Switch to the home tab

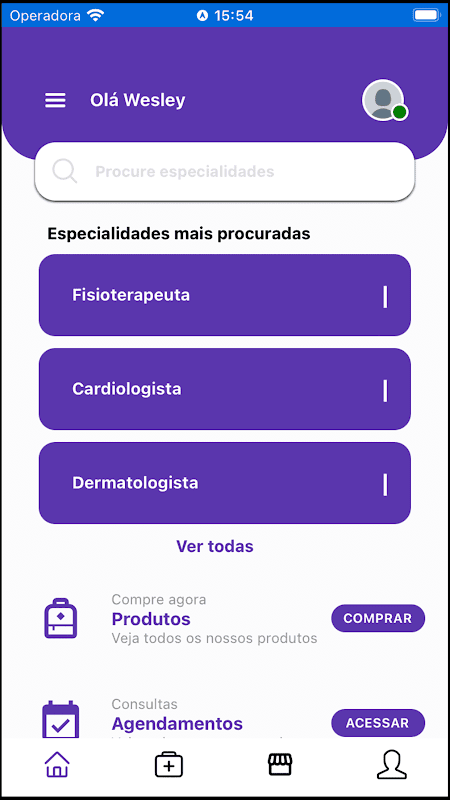[x=57, y=765]
